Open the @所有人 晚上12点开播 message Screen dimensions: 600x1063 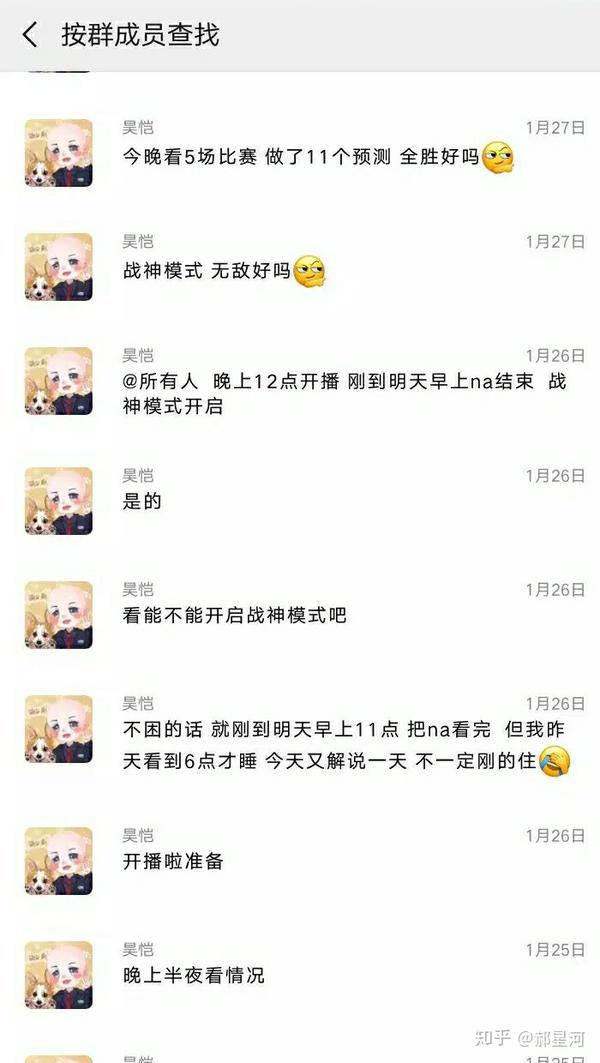click(x=340, y=394)
